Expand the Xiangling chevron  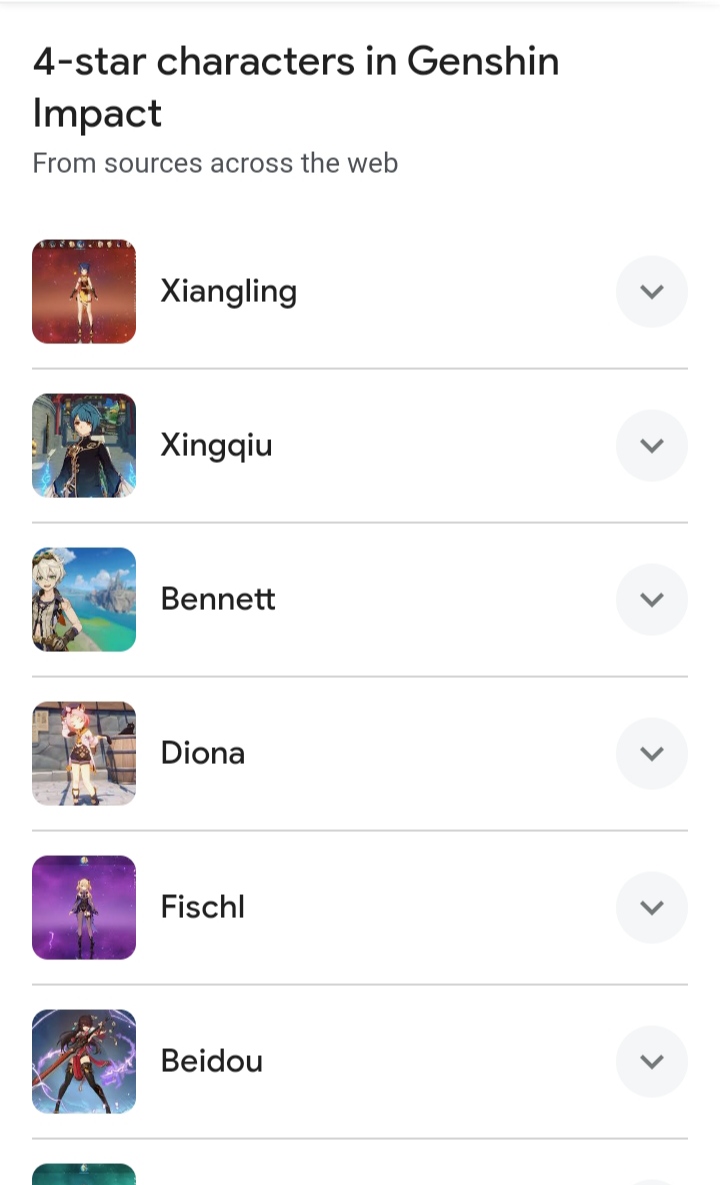click(652, 292)
